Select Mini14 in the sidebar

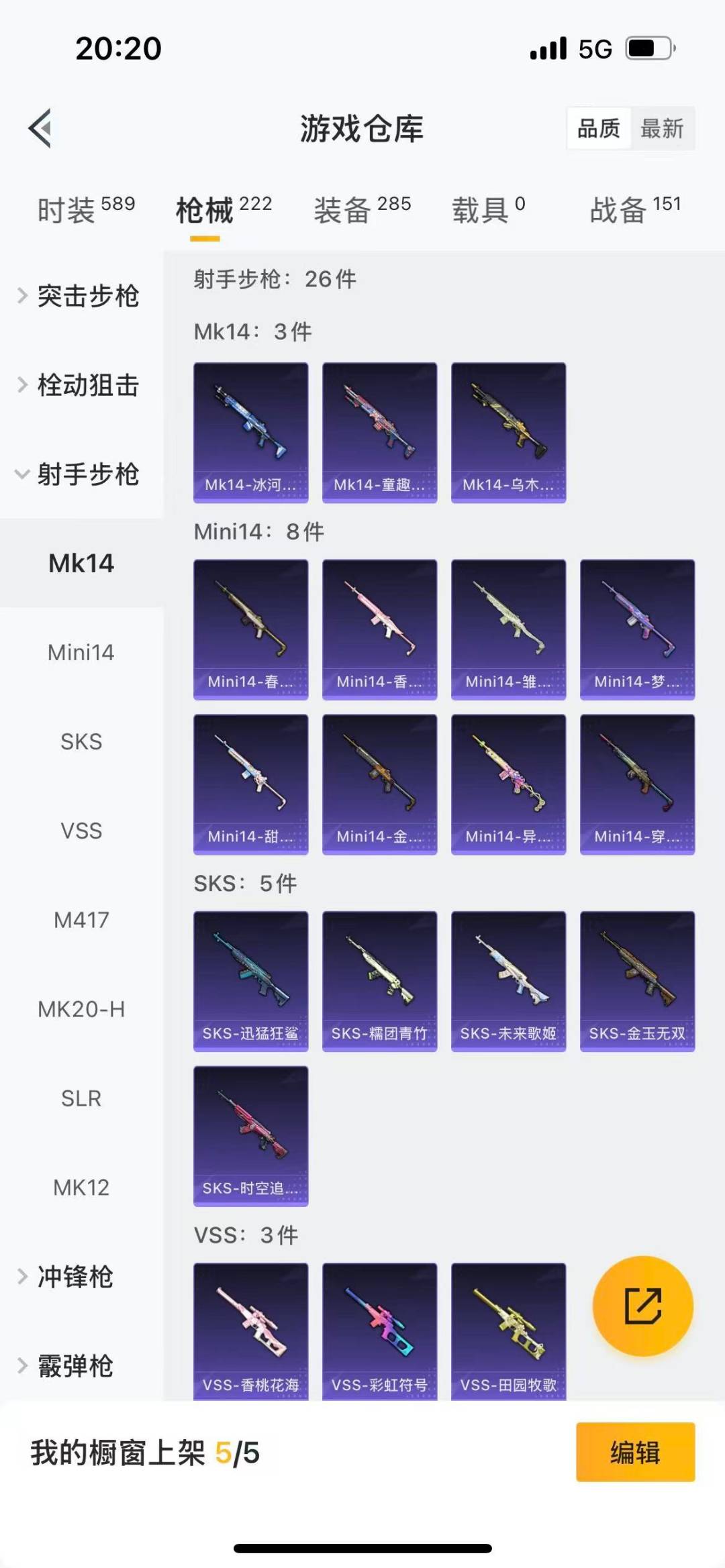(81, 652)
